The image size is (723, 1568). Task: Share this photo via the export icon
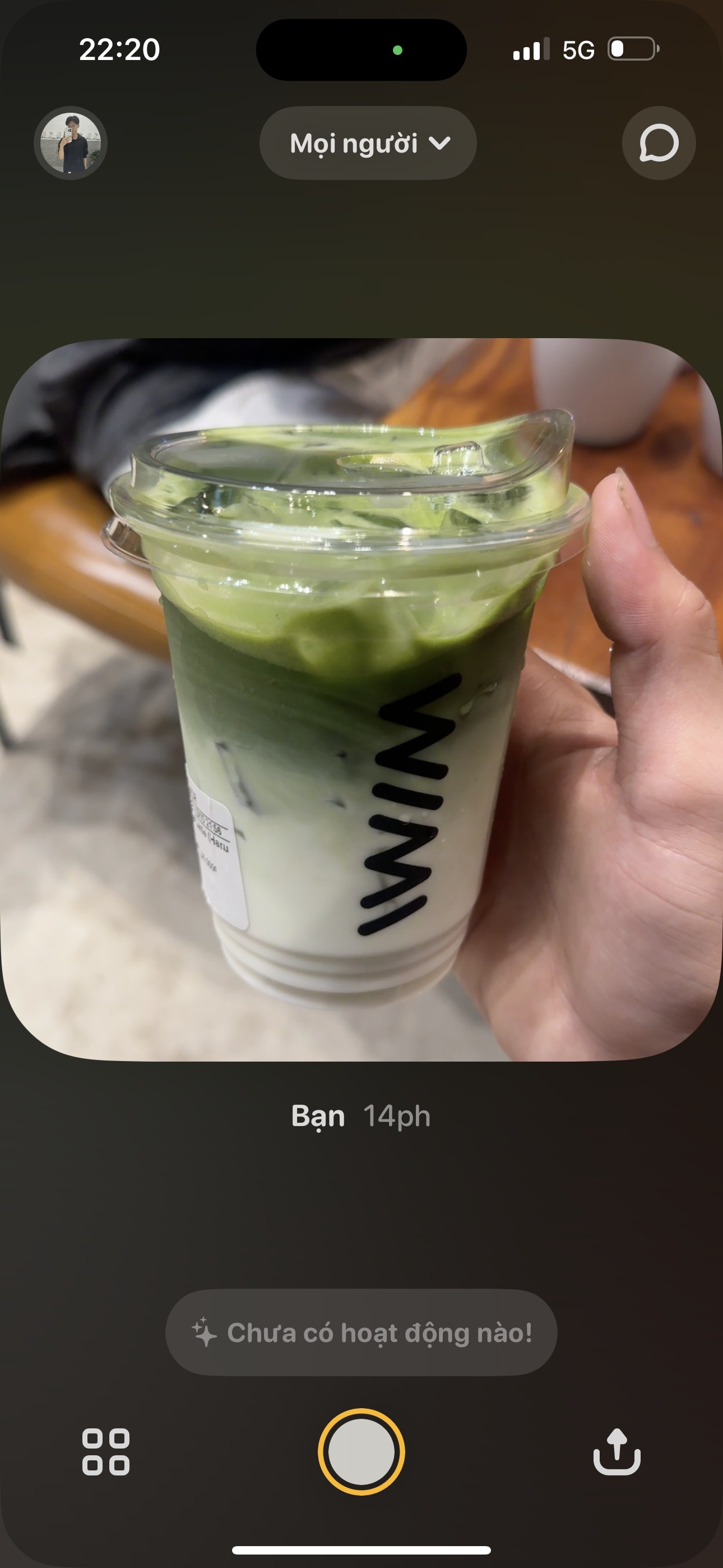617,1452
